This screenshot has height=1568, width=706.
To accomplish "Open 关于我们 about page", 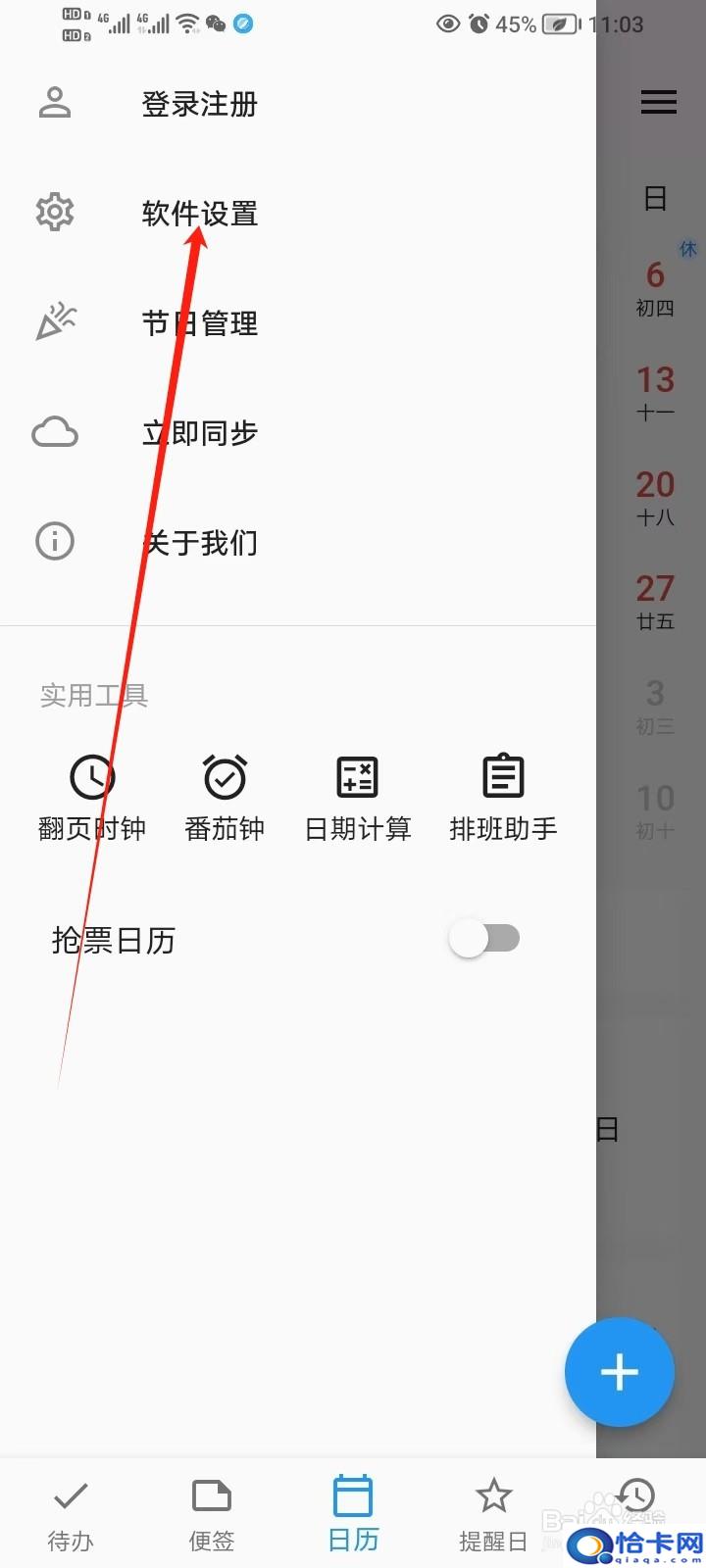I will [298, 542].
